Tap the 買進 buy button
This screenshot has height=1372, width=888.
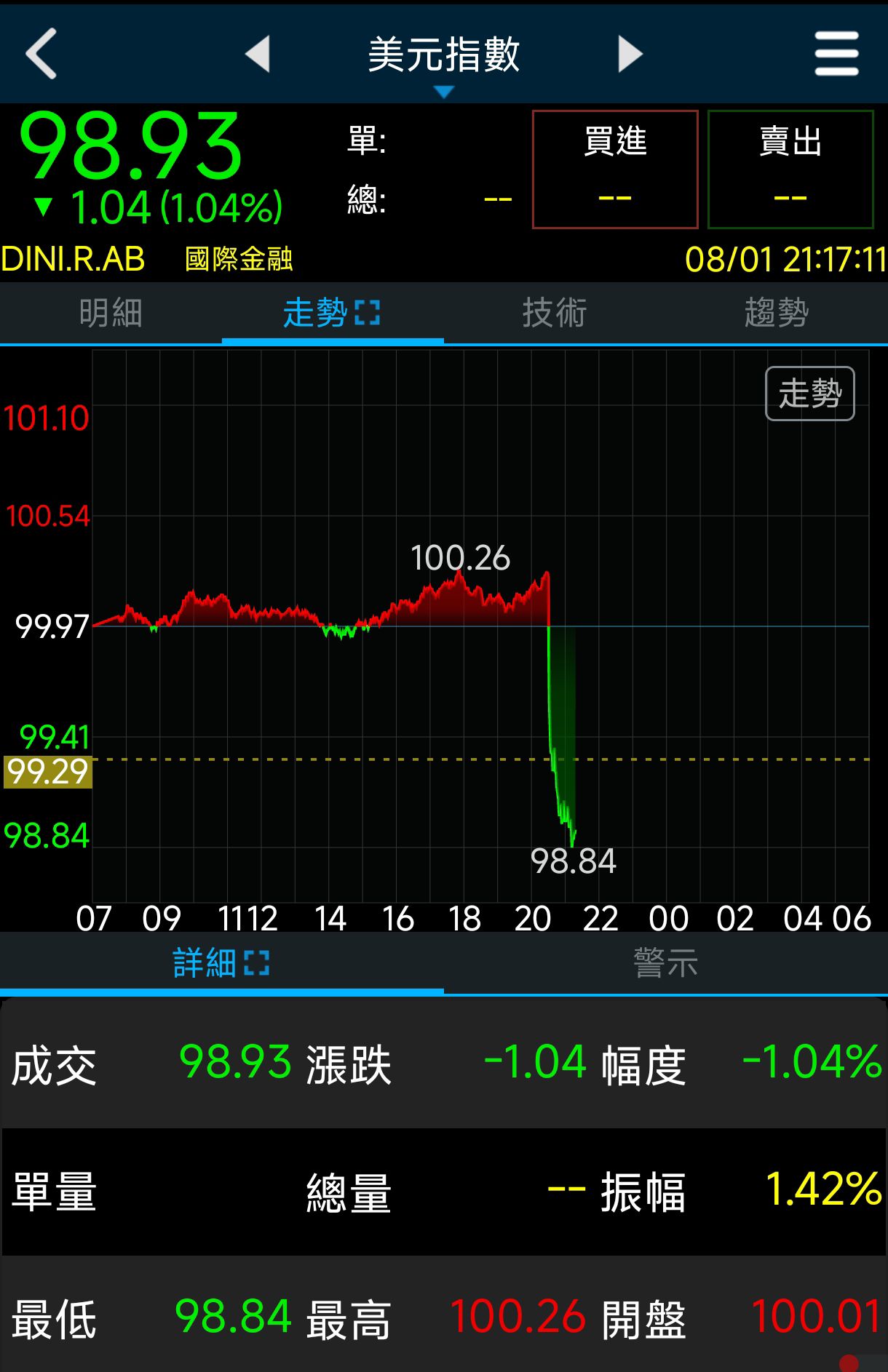point(615,169)
